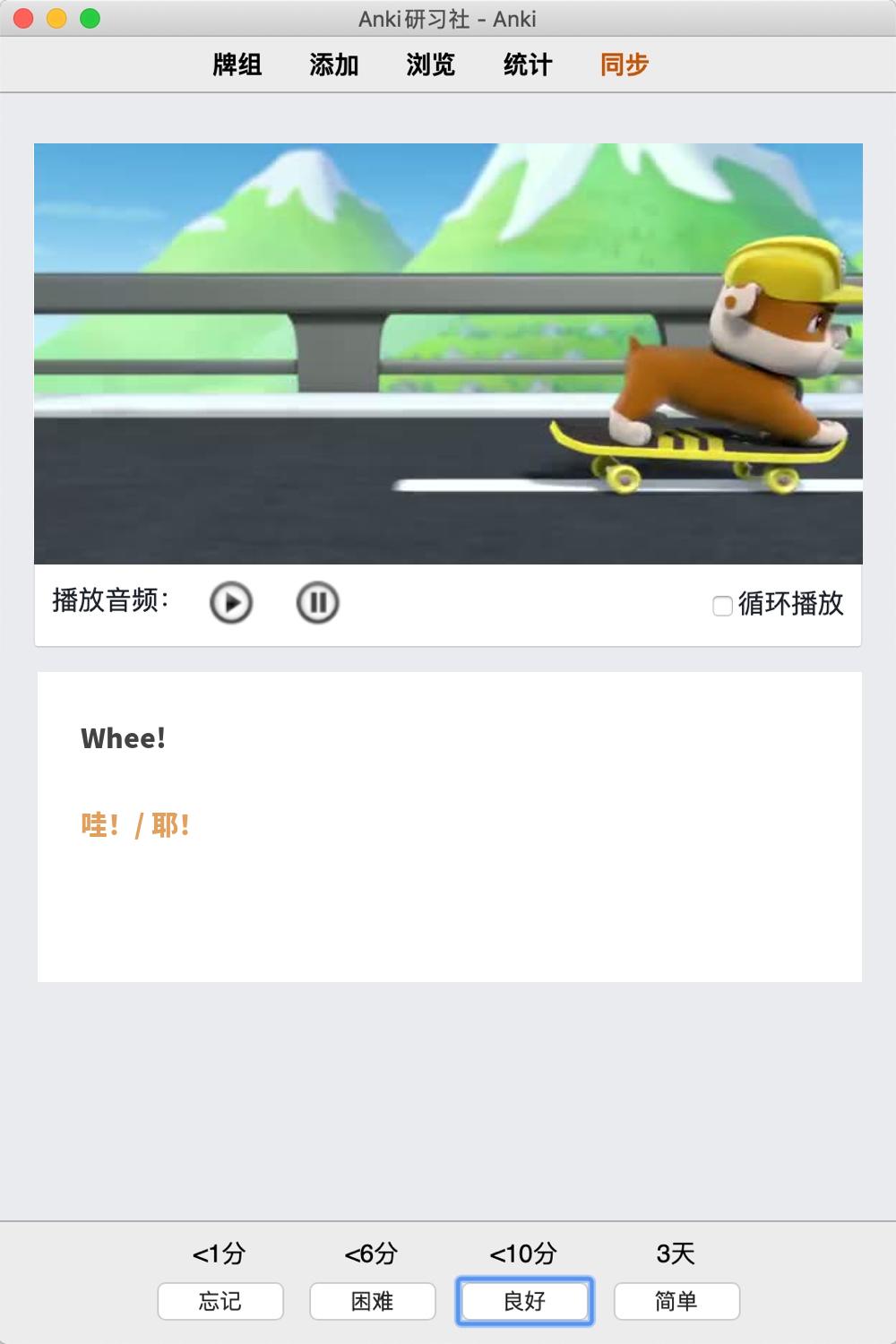896x1344 pixels.
Task: Rate the card as 困难
Action: 373,1301
